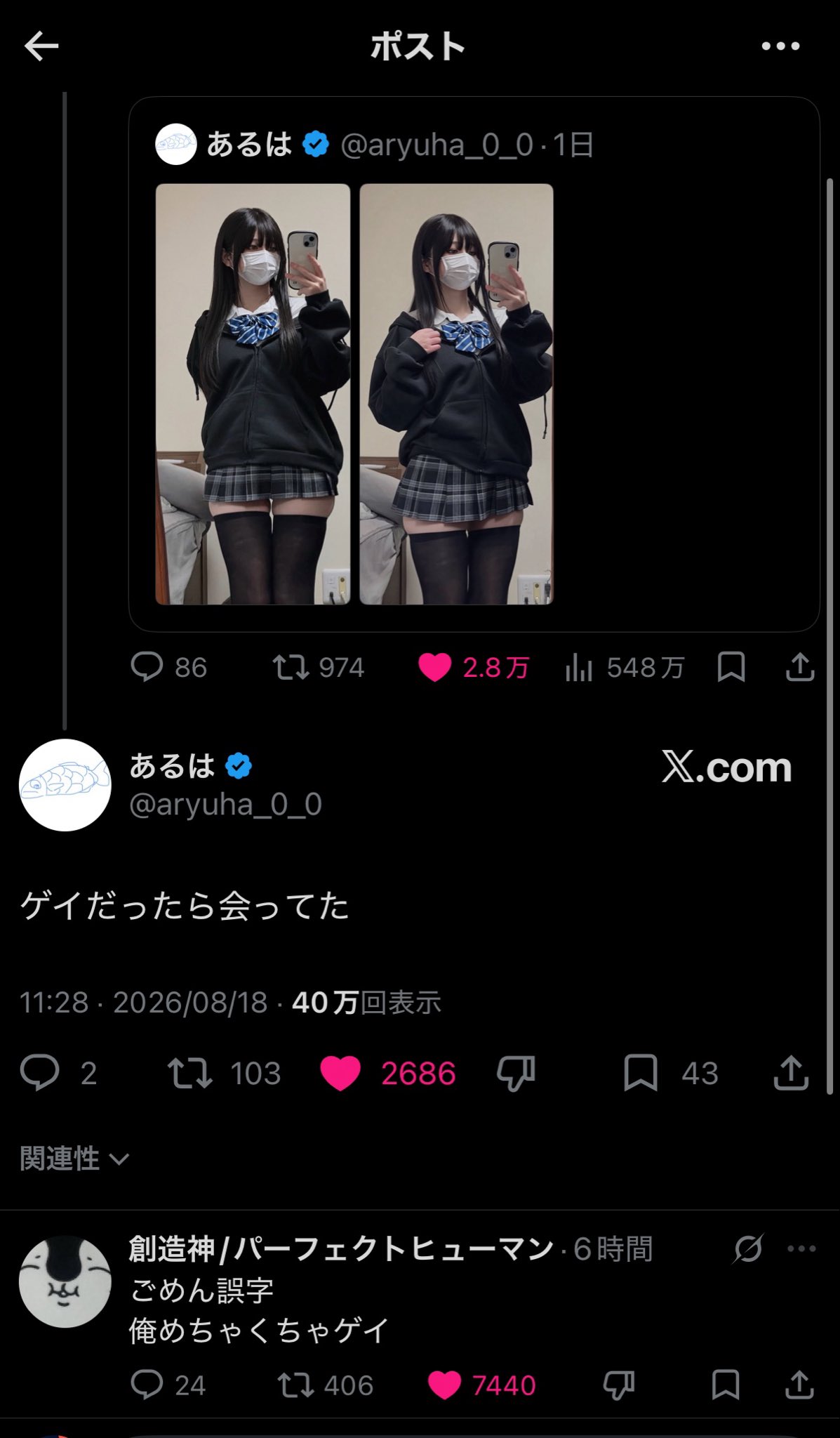This screenshot has height=1438, width=840.
Task: Unlike the quoted post with 2.8万 likes
Action: 434,667
